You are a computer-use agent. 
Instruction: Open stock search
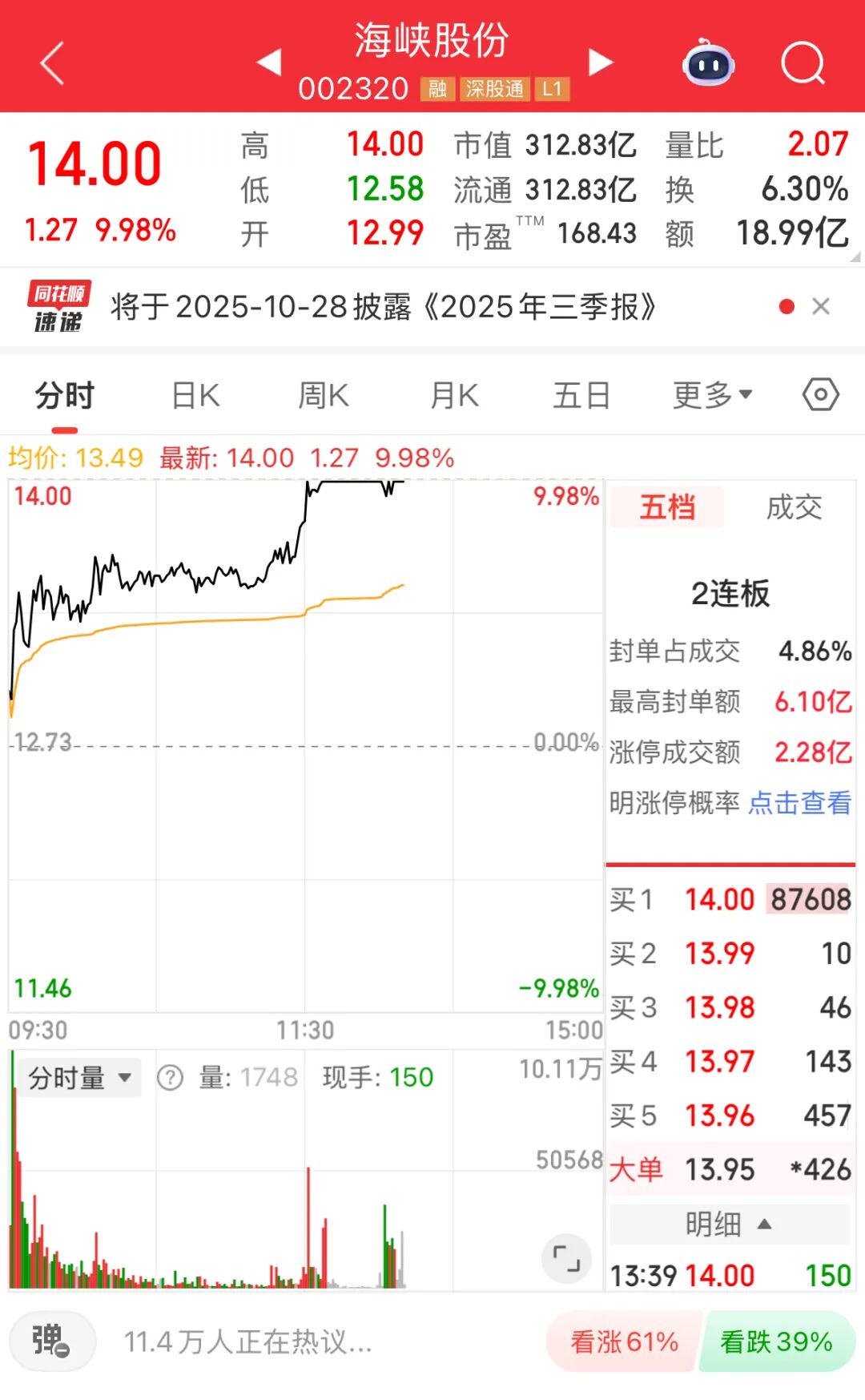click(803, 64)
